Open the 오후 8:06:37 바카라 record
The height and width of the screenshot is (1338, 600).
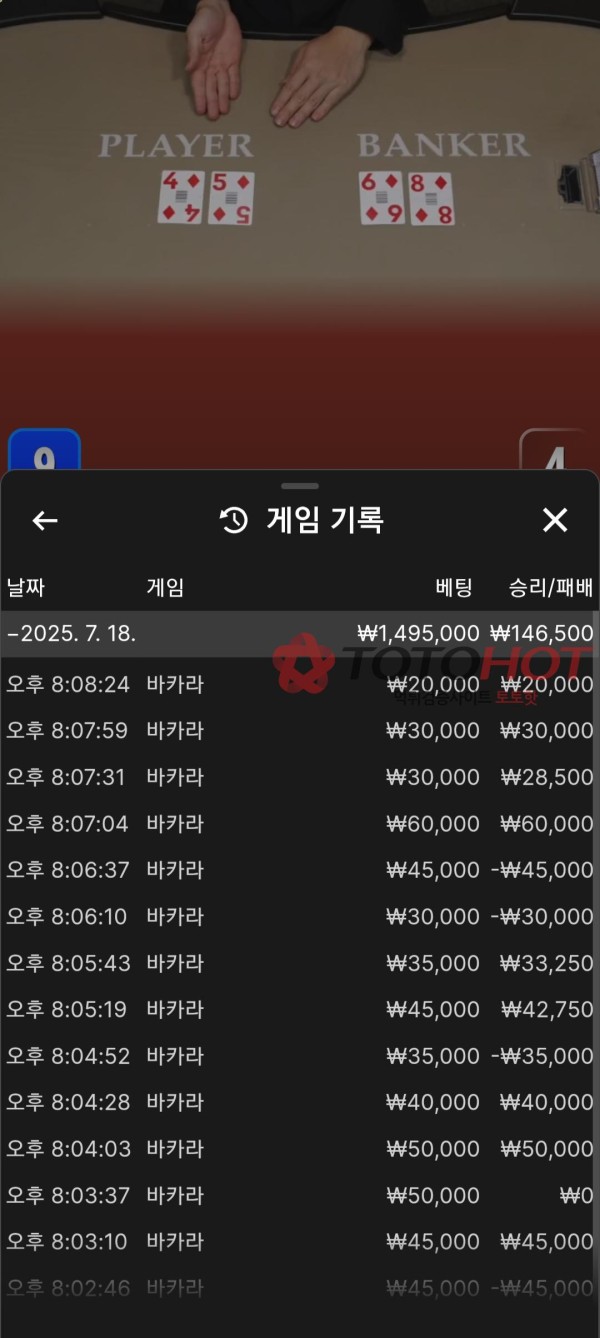[298, 870]
